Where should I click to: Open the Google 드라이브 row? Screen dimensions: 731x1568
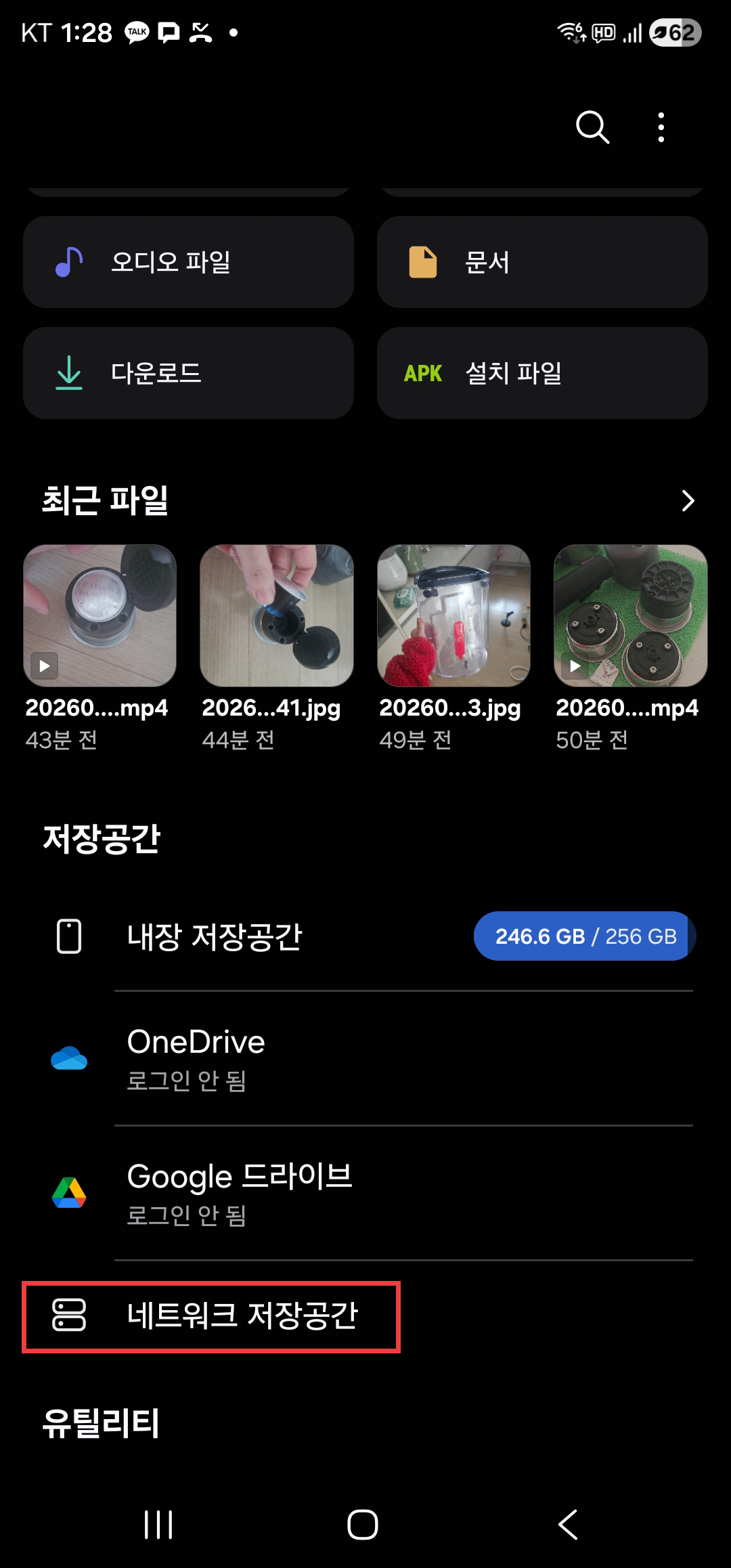tap(365, 1193)
